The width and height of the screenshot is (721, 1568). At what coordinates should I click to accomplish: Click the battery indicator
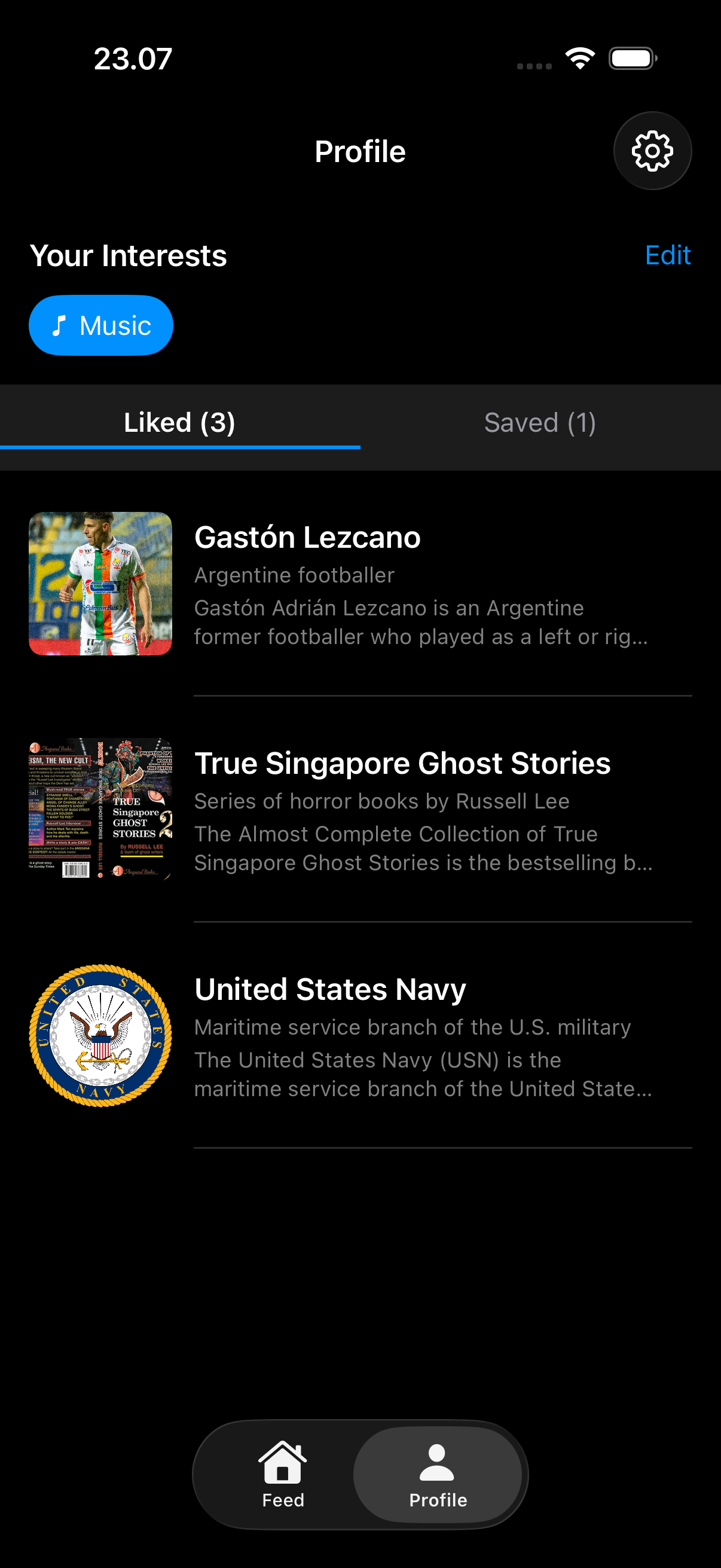[632, 57]
